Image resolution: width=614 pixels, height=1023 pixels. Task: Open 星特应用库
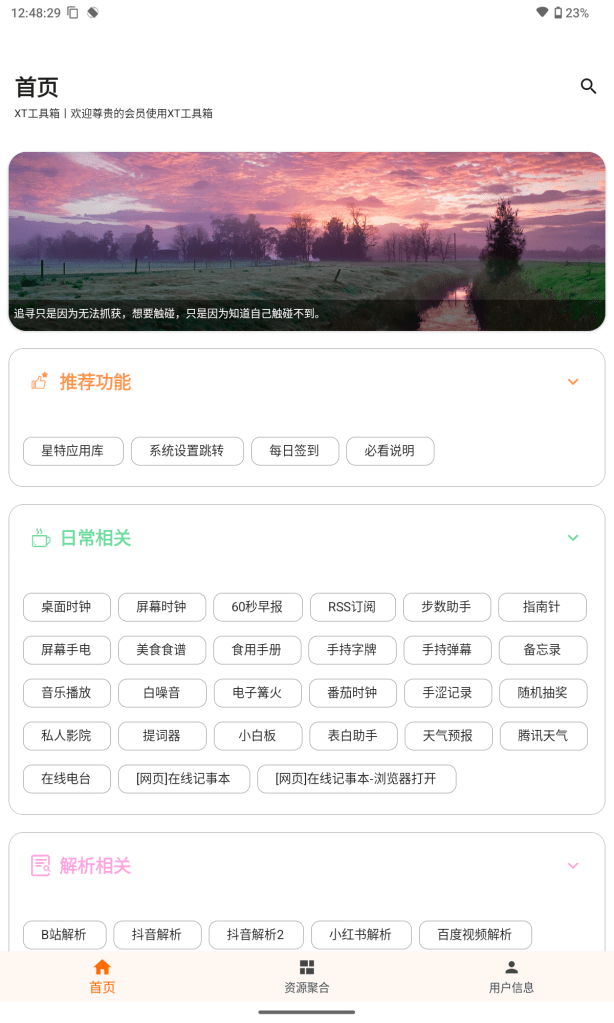click(73, 451)
